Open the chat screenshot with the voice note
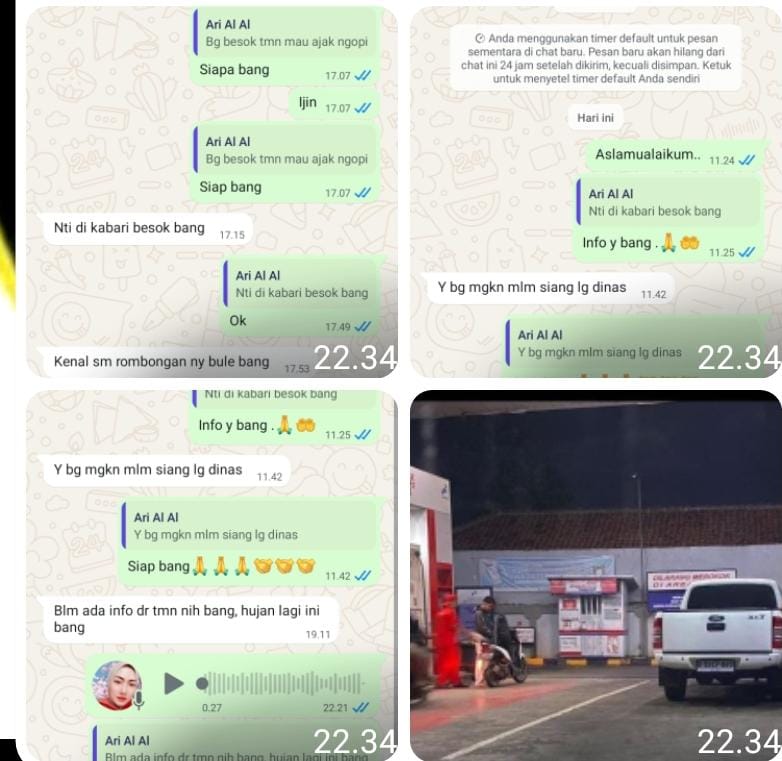 pos(211,575)
